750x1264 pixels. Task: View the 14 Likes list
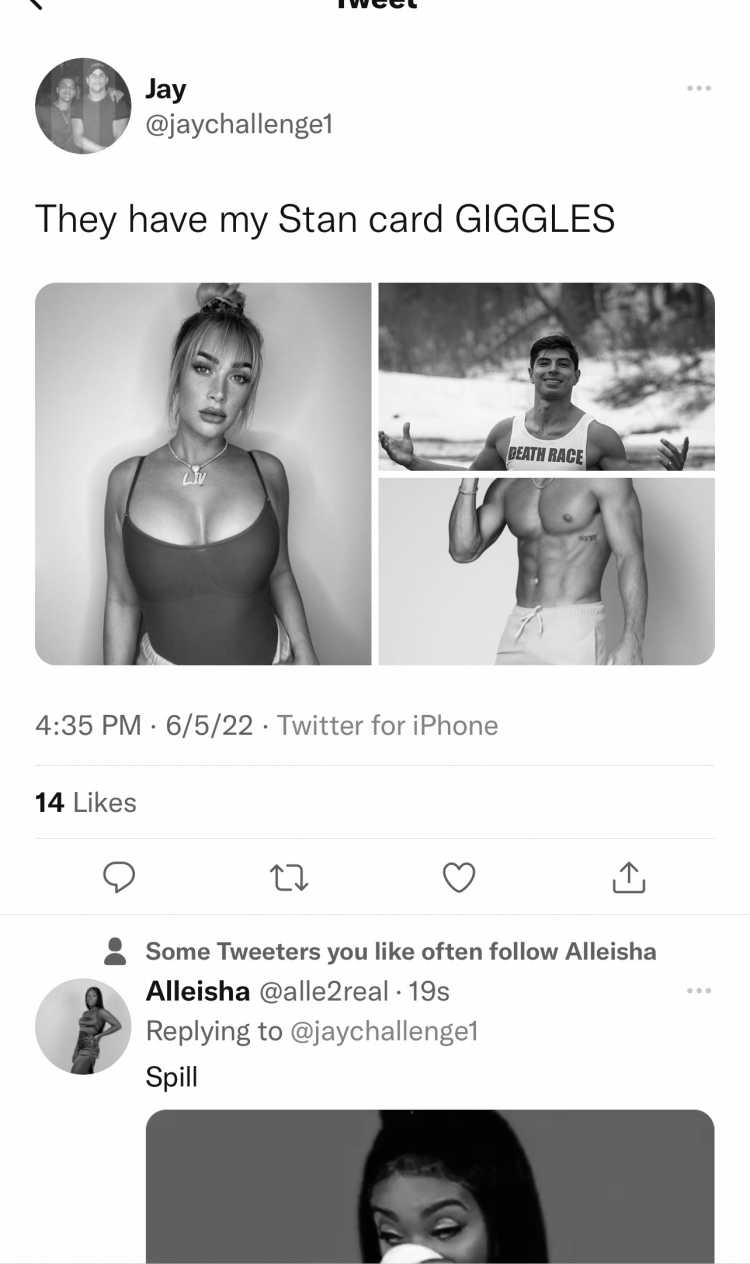coord(85,802)
